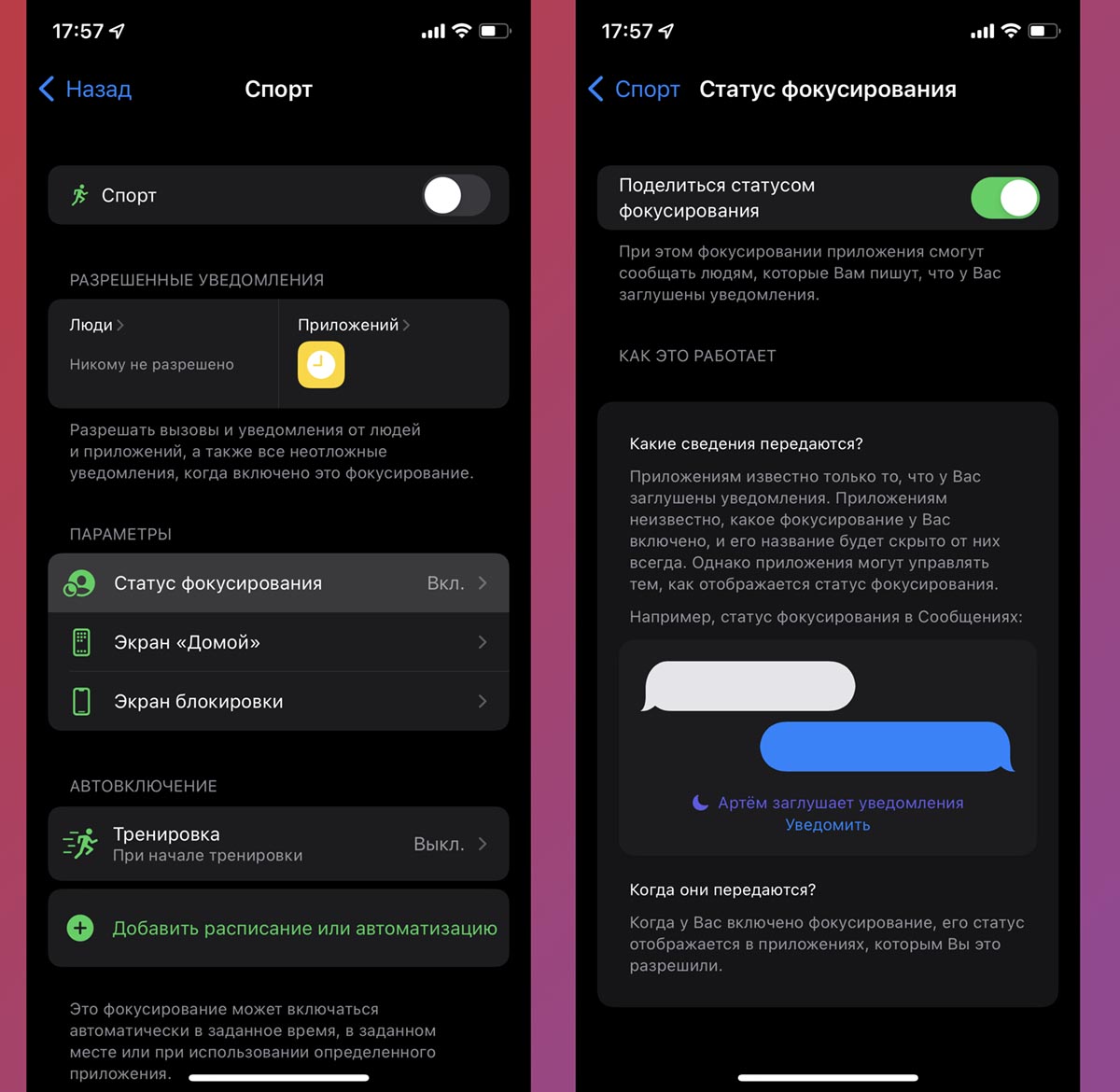Open Экран «Домой» settings
The image size is (1120, 1092).
[278, 642]
